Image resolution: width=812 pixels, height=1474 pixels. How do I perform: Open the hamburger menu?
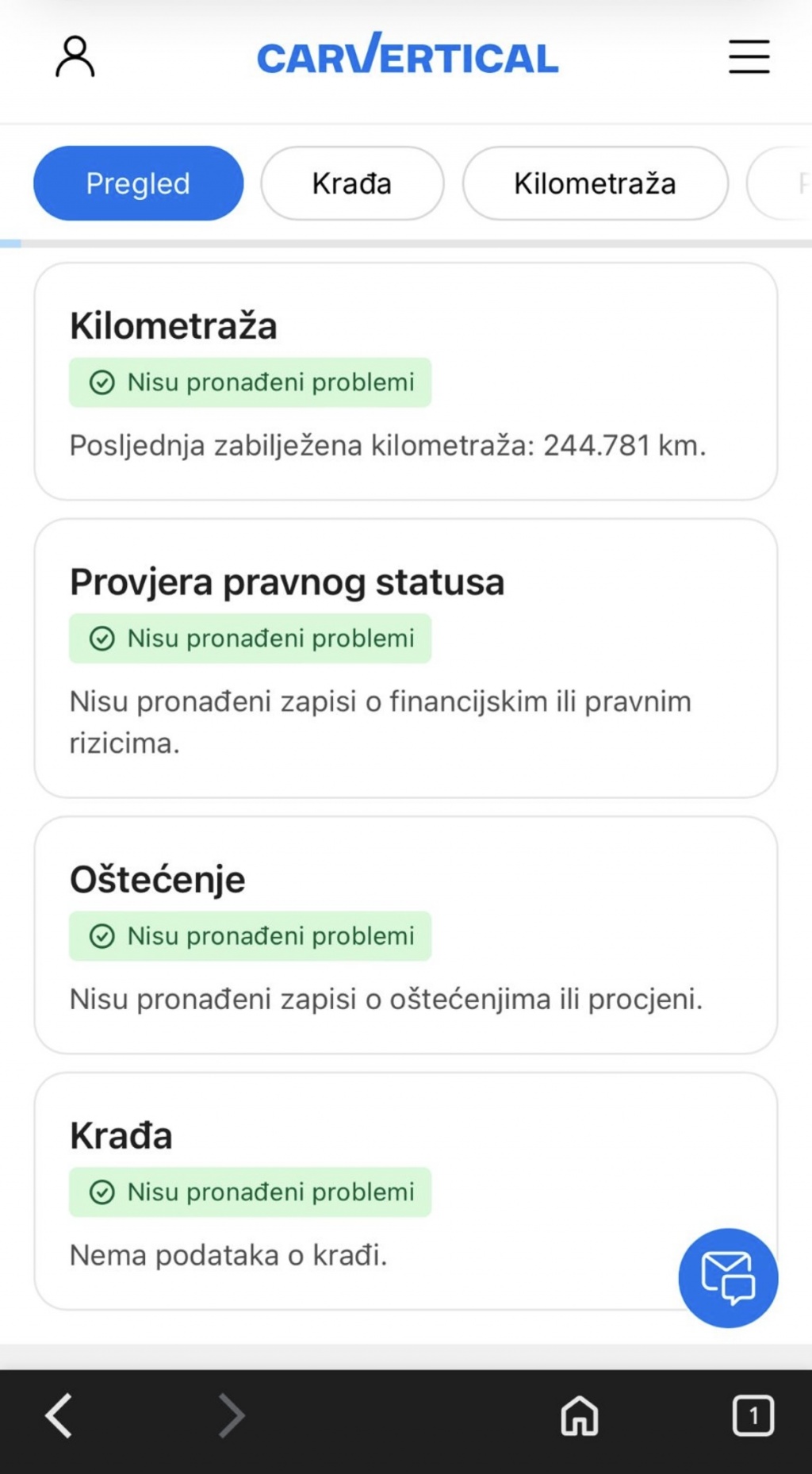[x=749, y=57]
